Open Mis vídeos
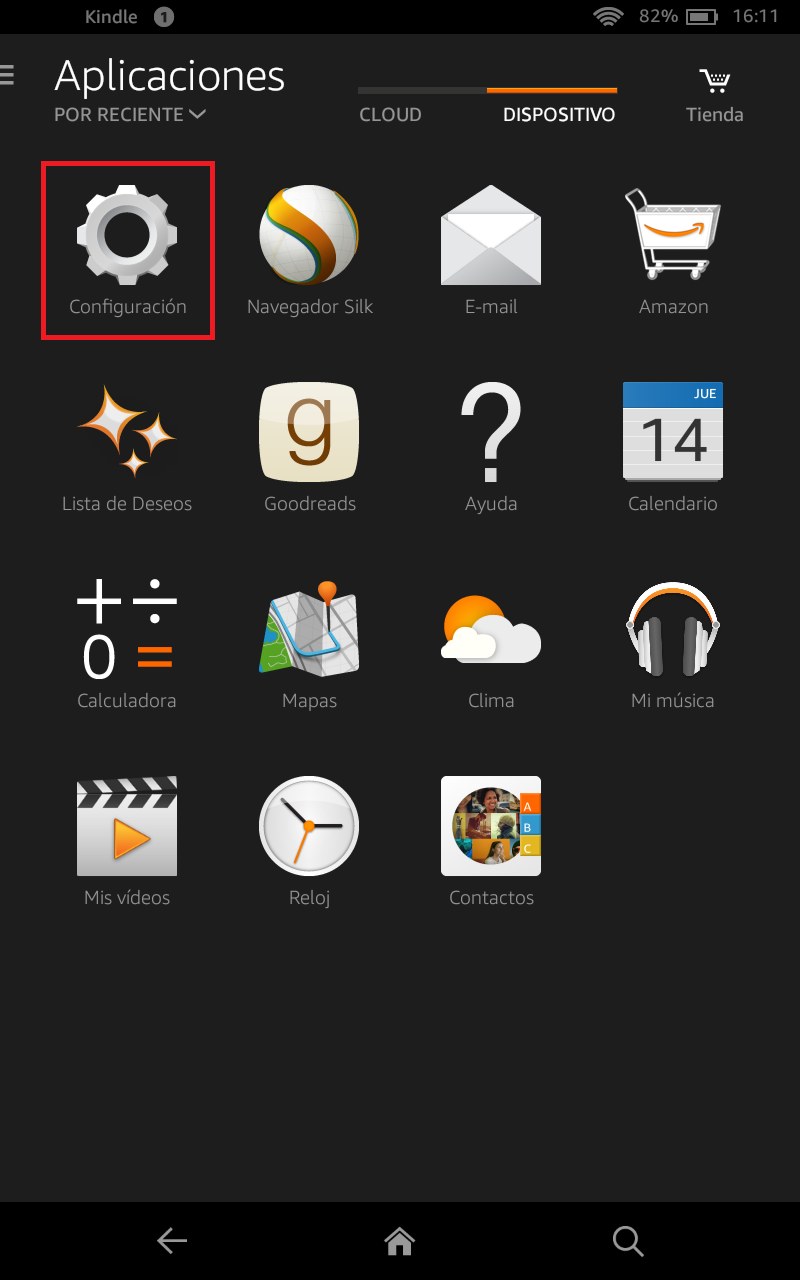This screenshot has width=800, height=1280. [127, 841]
